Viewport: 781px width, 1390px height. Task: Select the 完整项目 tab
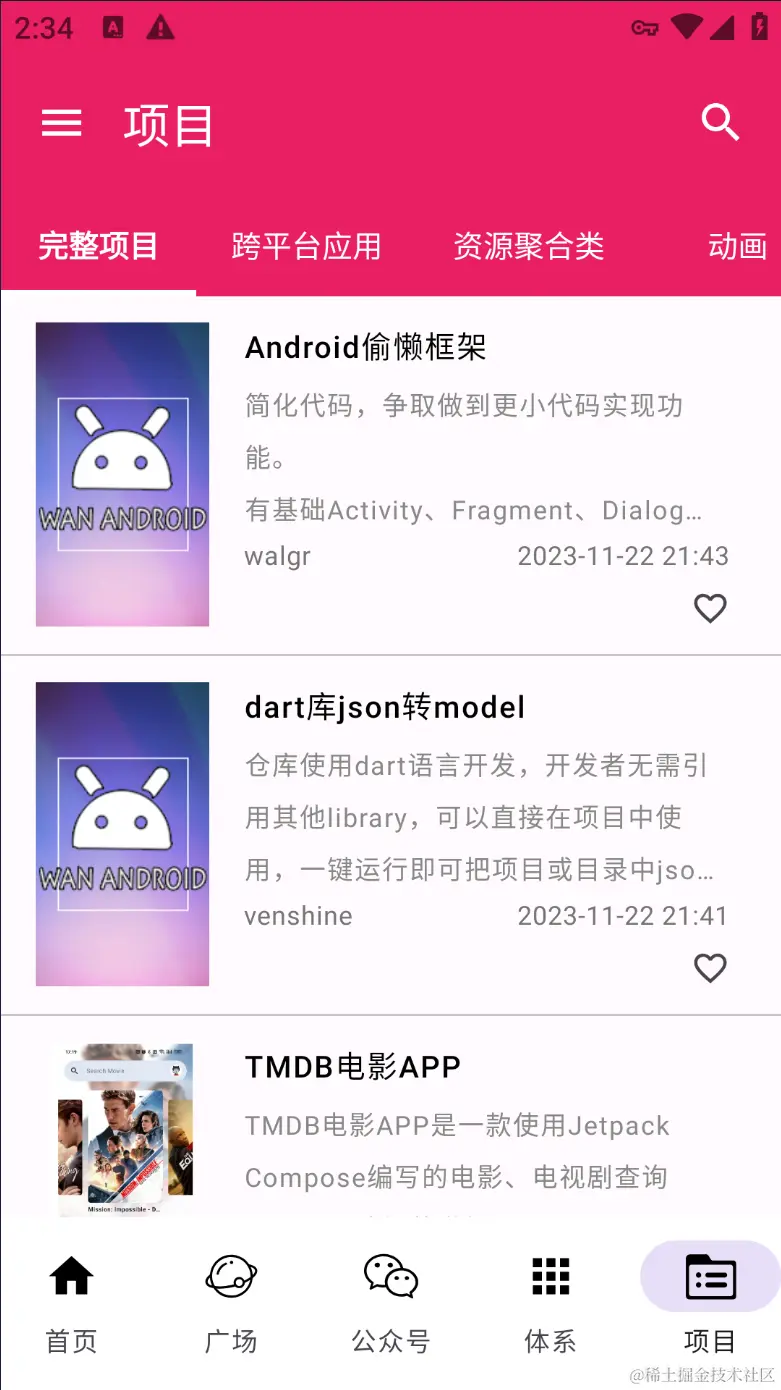pyautogui.click(x=98, y=246)
